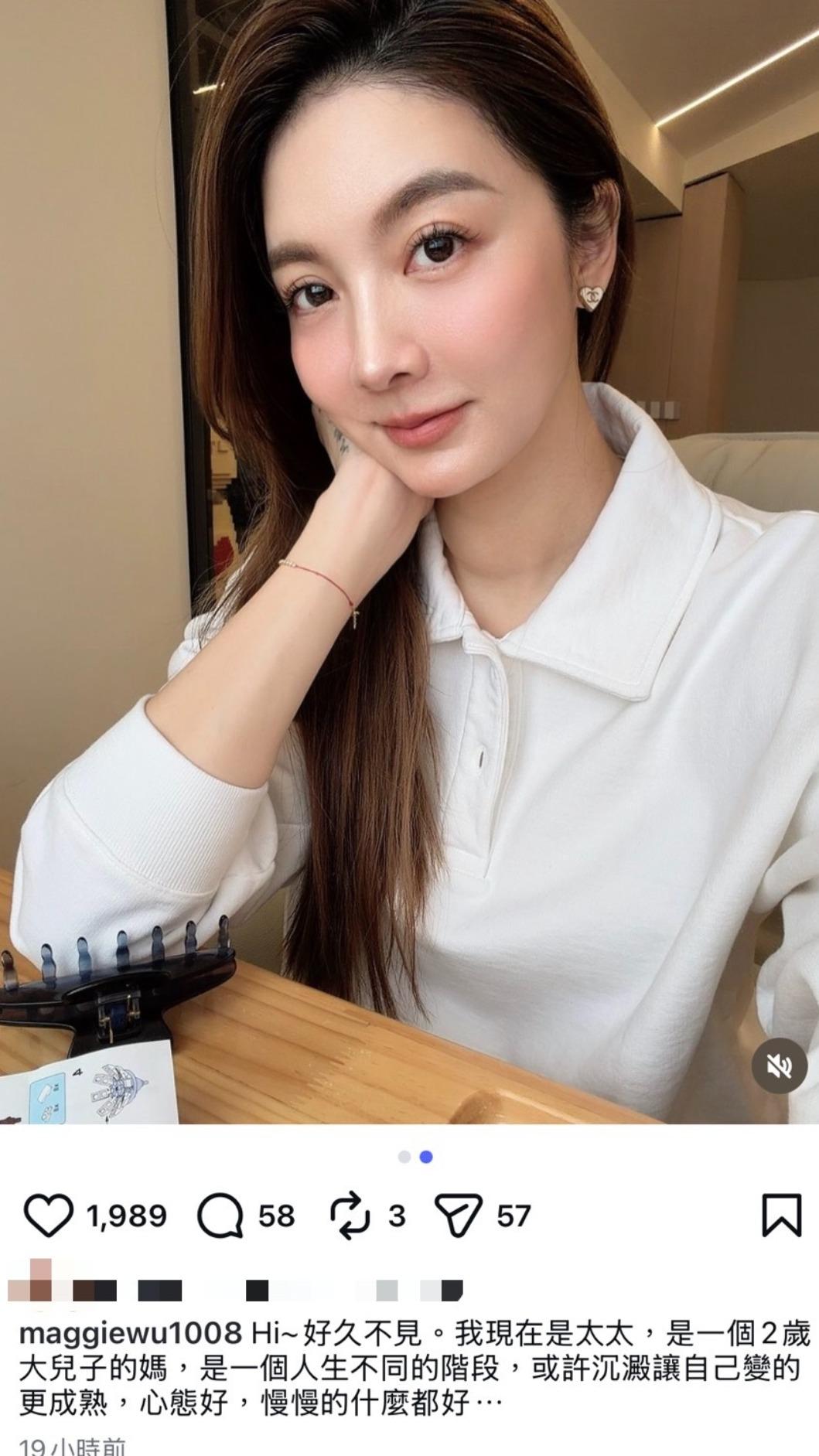Unmute the video sound
Viewport: 819px width, 1456px height.
(x=780, y=1067)
